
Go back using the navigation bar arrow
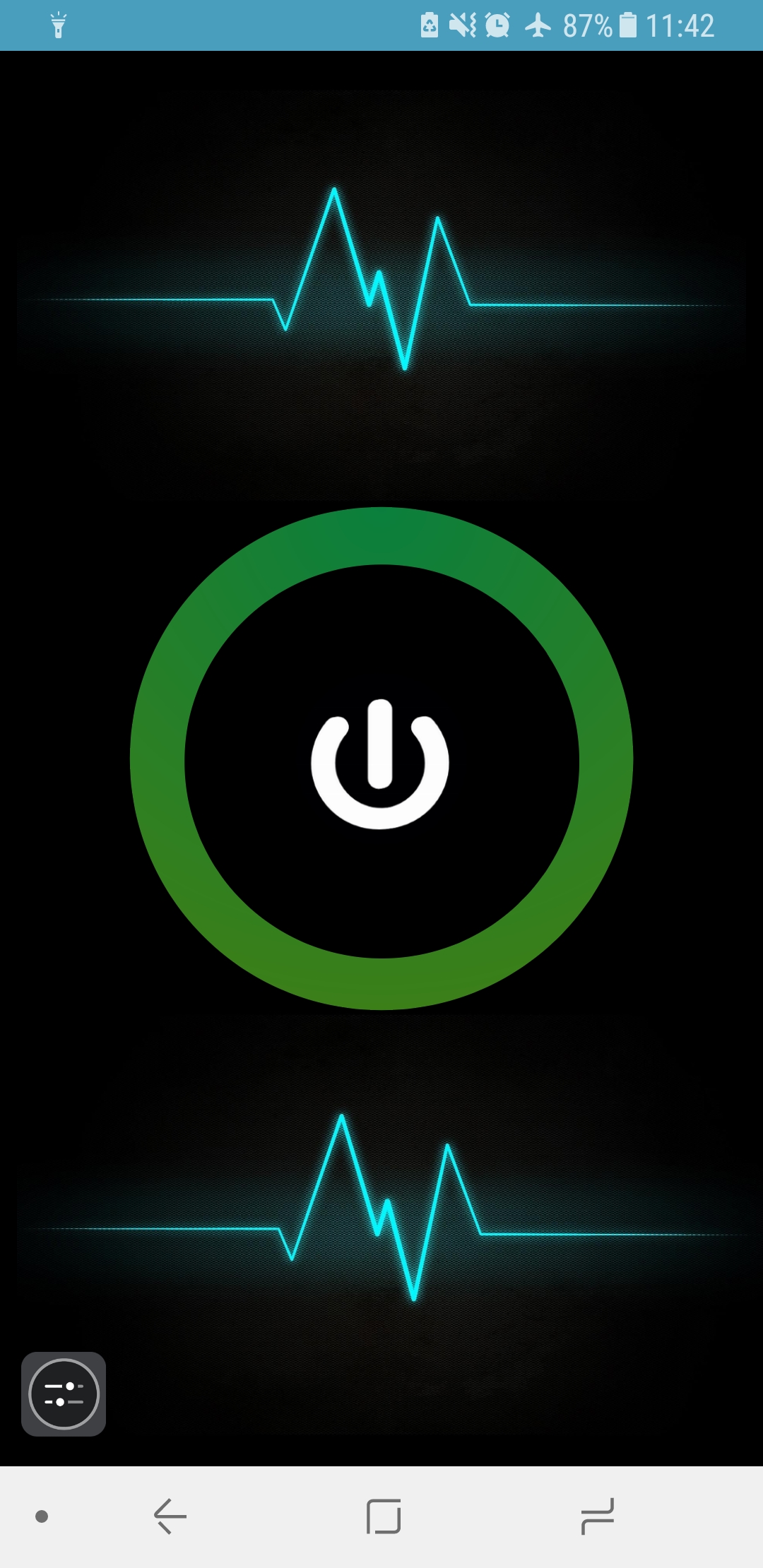click(170, 1516)
